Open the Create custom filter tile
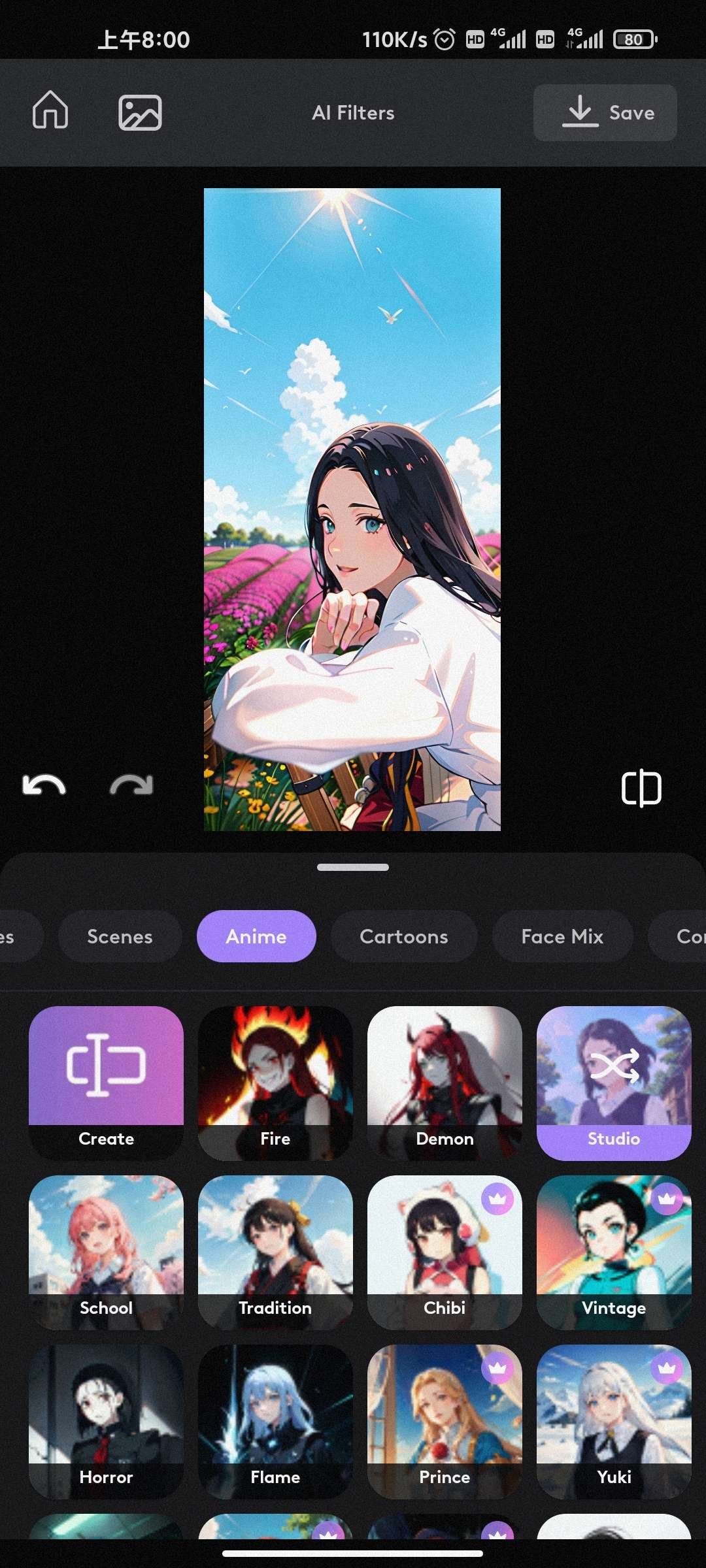 [x=106, y=1083]
